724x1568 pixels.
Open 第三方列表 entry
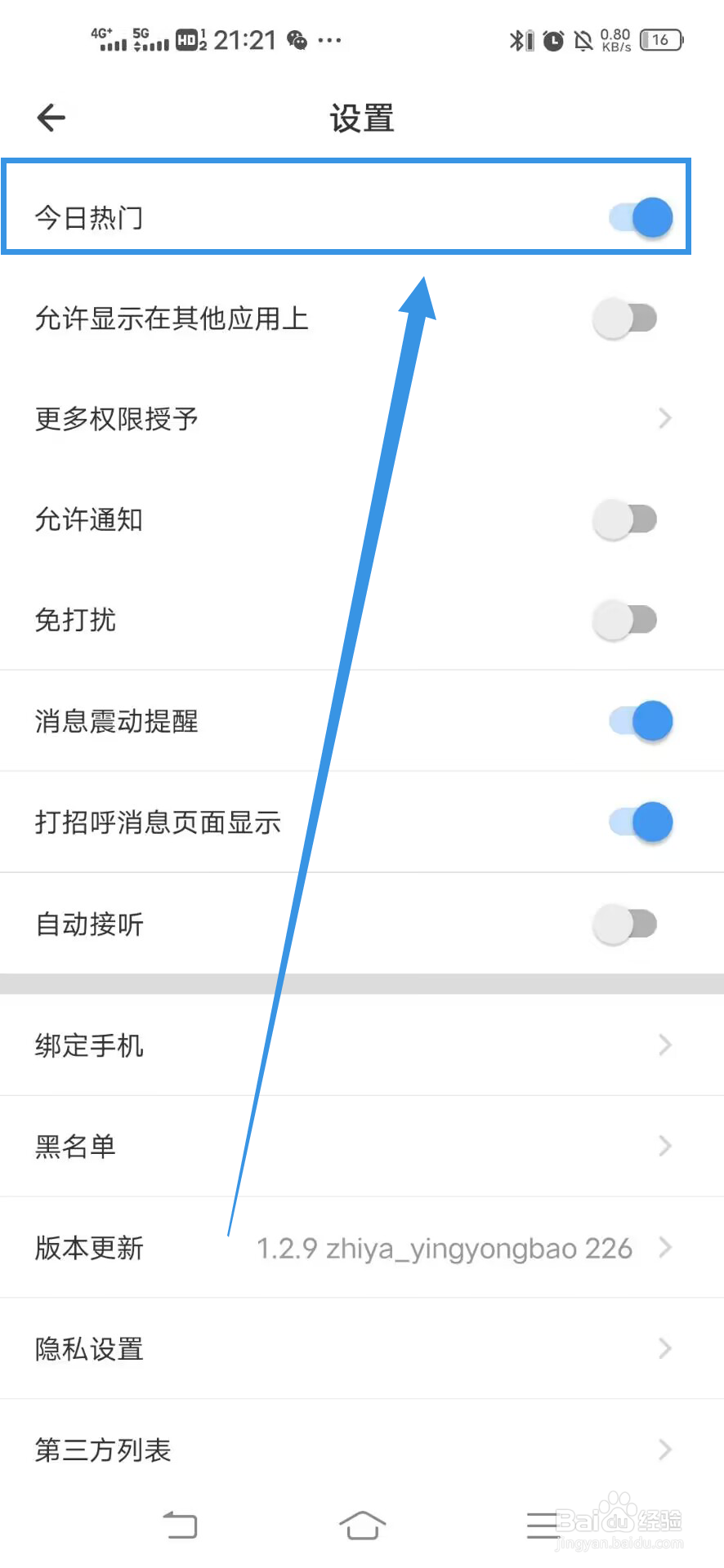[664, 1450]
